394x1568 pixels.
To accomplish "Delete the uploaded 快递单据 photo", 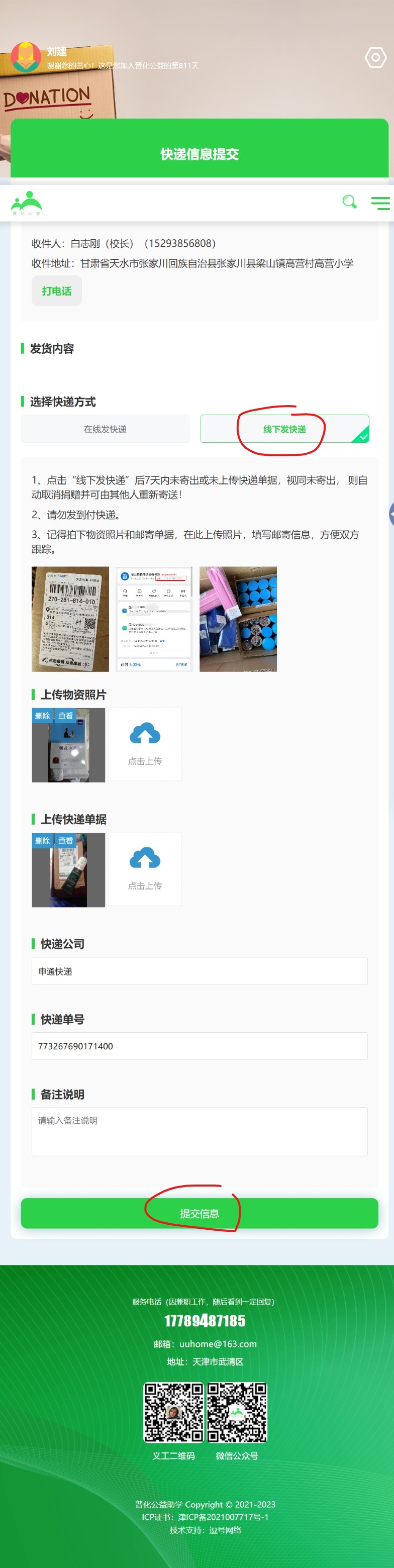I will 43,841.
